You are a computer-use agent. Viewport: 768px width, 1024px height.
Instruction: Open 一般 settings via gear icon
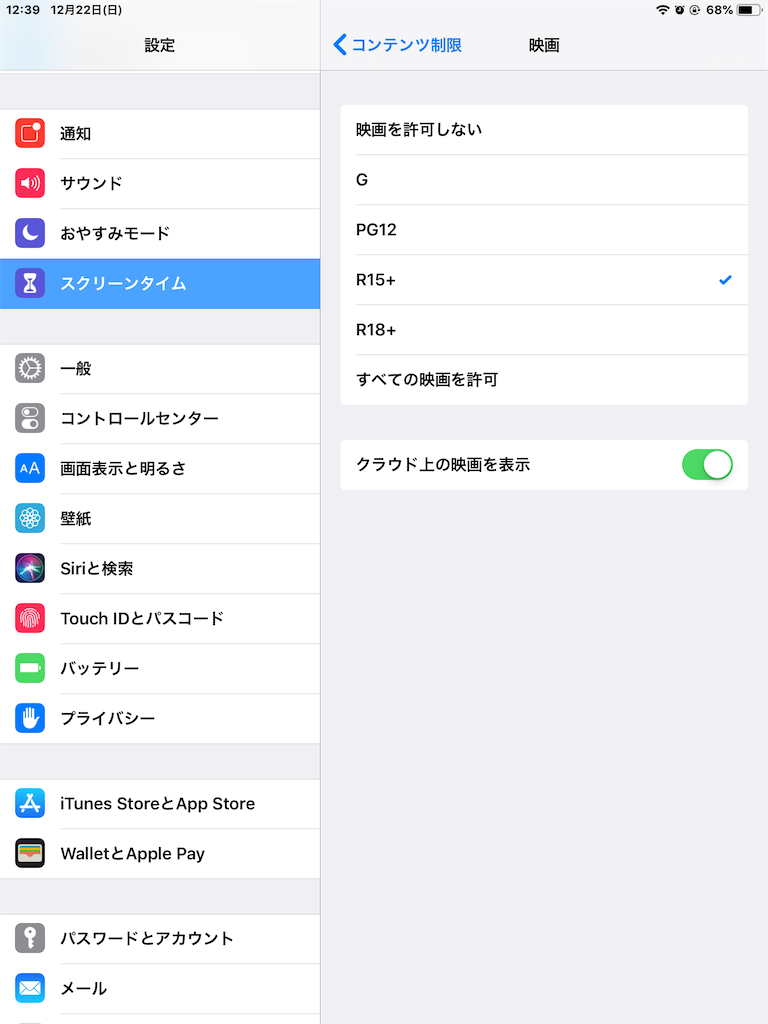29,368
